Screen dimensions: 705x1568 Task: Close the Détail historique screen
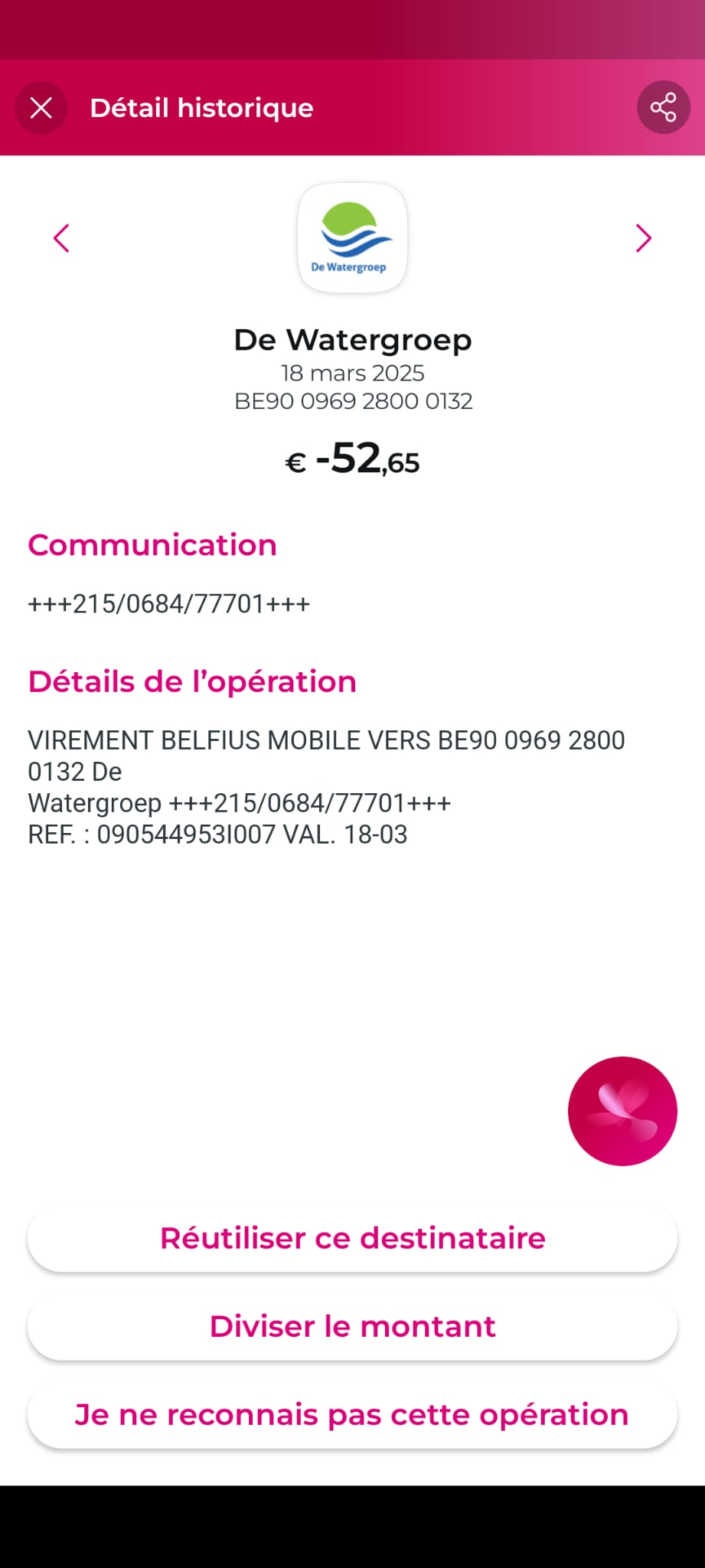click(x=41, y=108)
